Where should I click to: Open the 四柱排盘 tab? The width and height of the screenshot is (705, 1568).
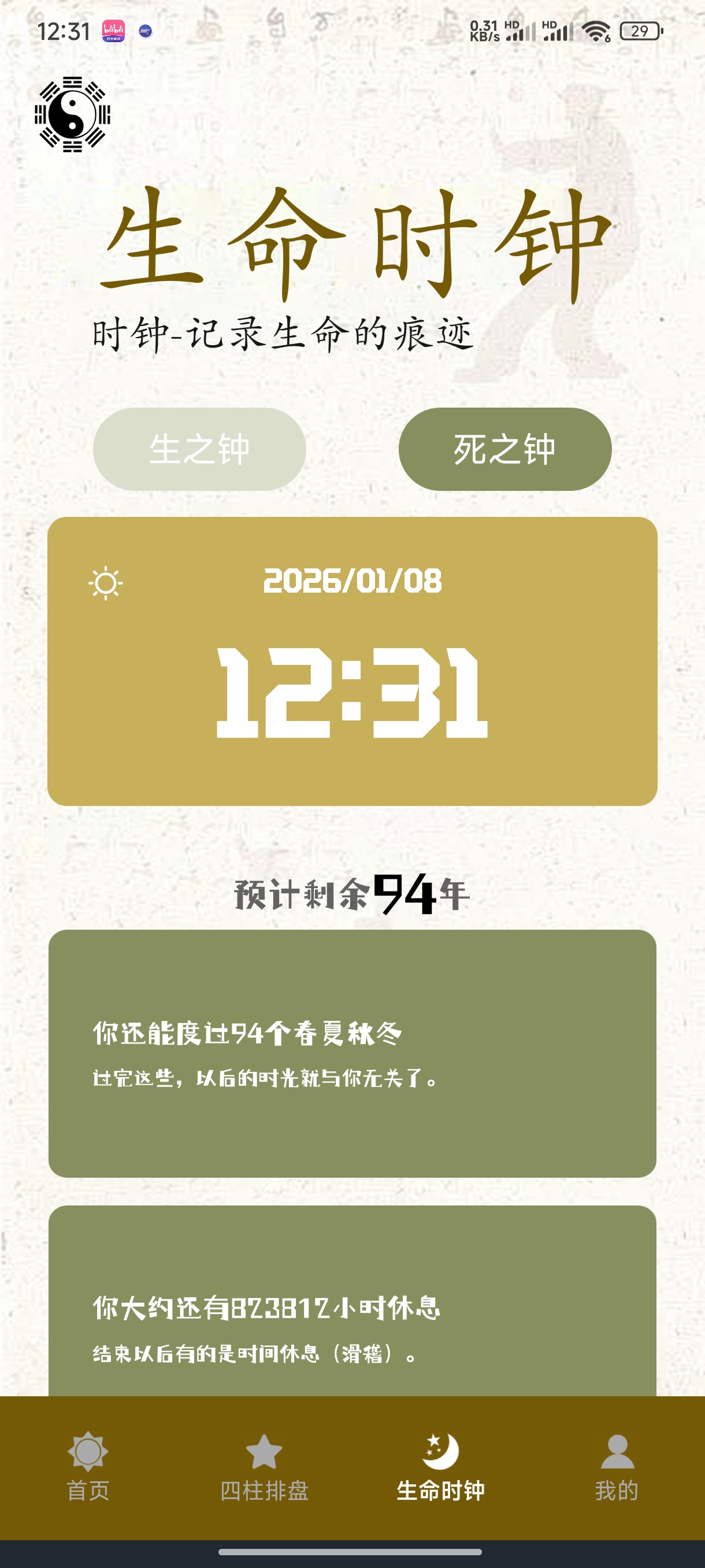coord(264,1467)
